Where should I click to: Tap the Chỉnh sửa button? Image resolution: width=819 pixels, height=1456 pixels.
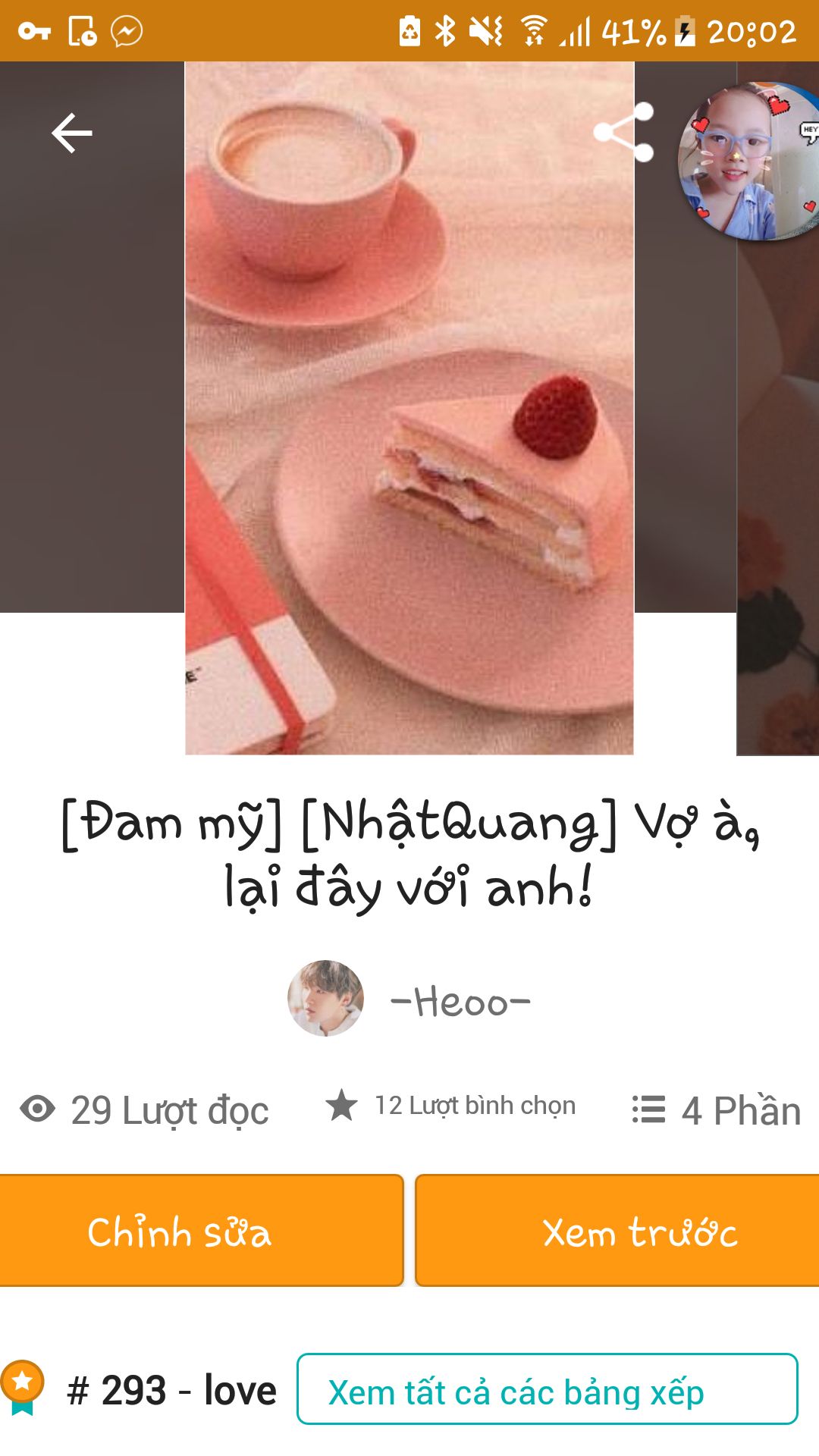point(201,1230)
